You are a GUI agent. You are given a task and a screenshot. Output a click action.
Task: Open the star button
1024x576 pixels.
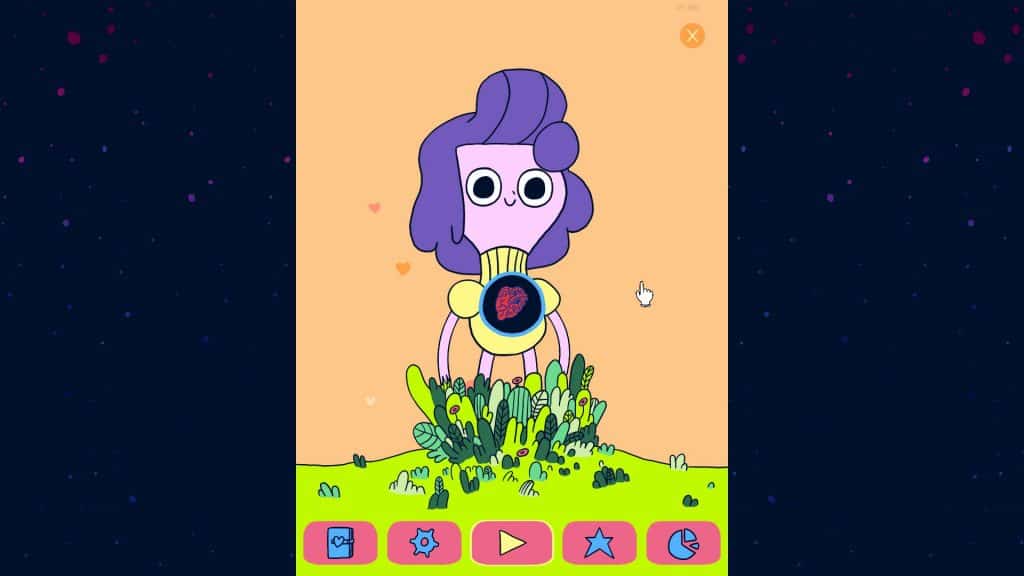point(599,543)
